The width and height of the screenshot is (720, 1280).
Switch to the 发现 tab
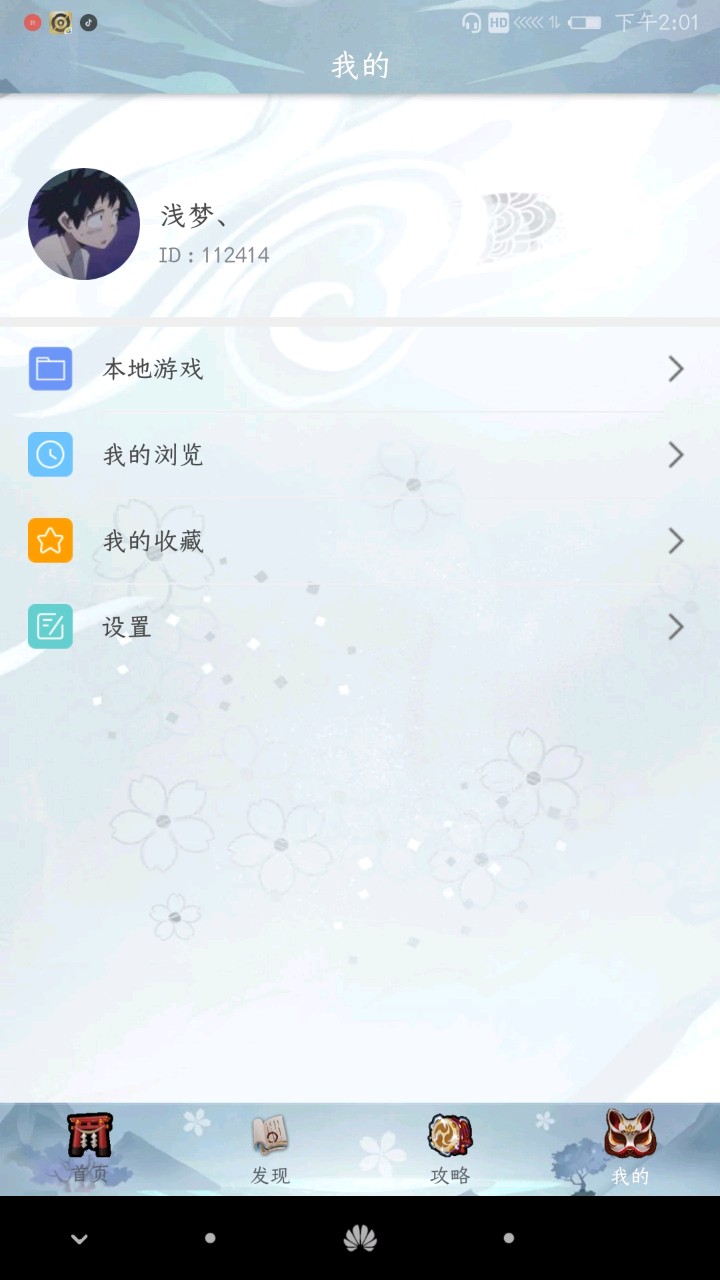pyautogui.click(x=270, y=1150)
